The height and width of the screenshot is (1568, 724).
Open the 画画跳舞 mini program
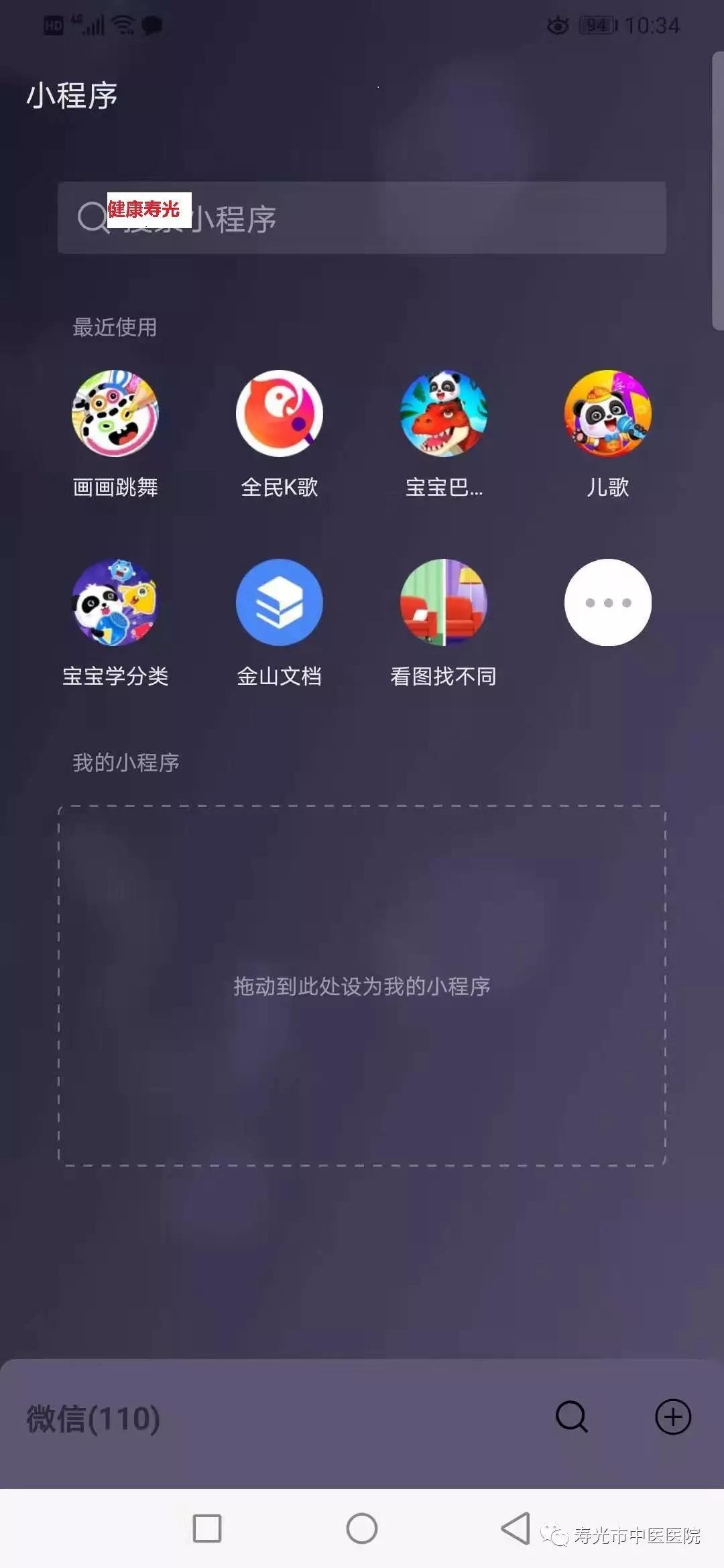[x=115, y=414]
